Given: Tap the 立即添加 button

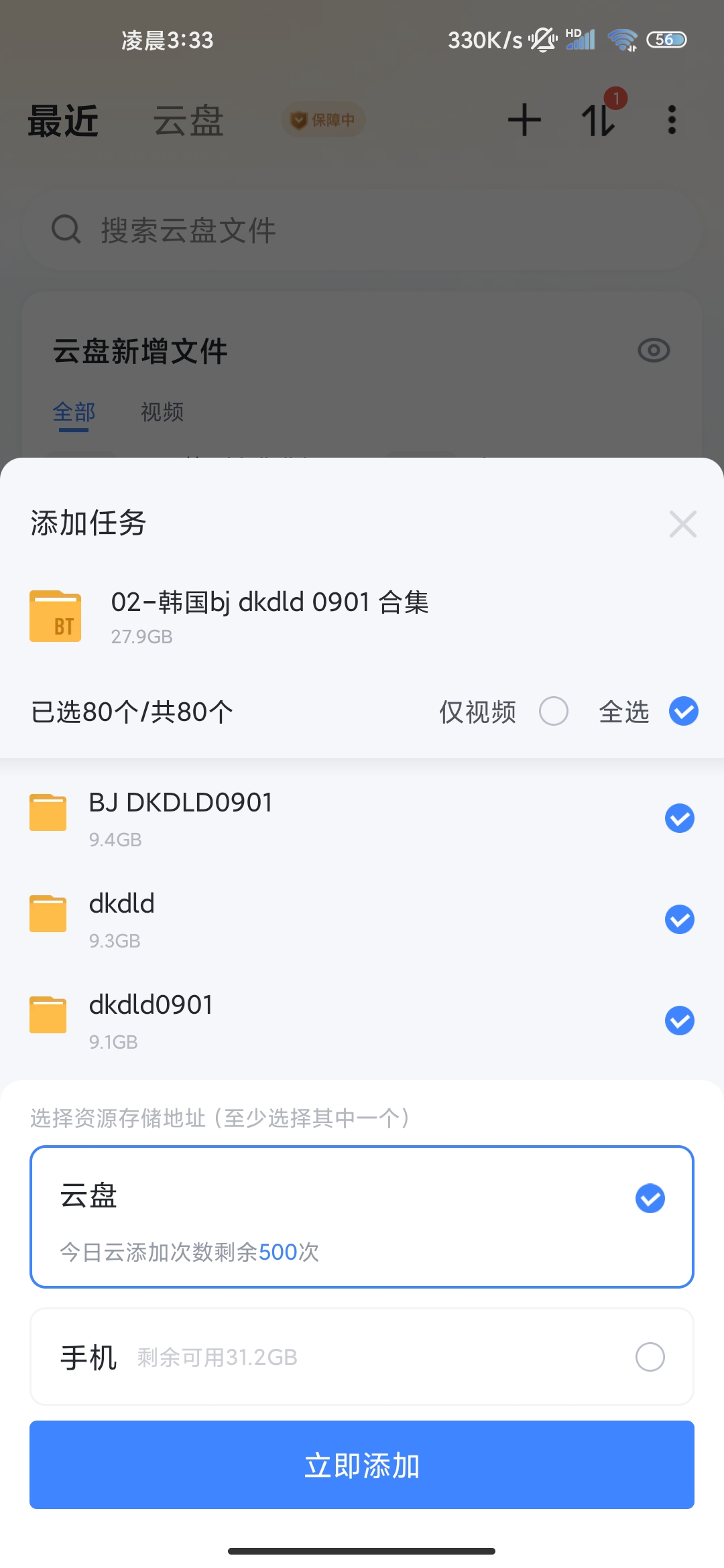Looking at the screenshot, I should (x=362, y=1465).
